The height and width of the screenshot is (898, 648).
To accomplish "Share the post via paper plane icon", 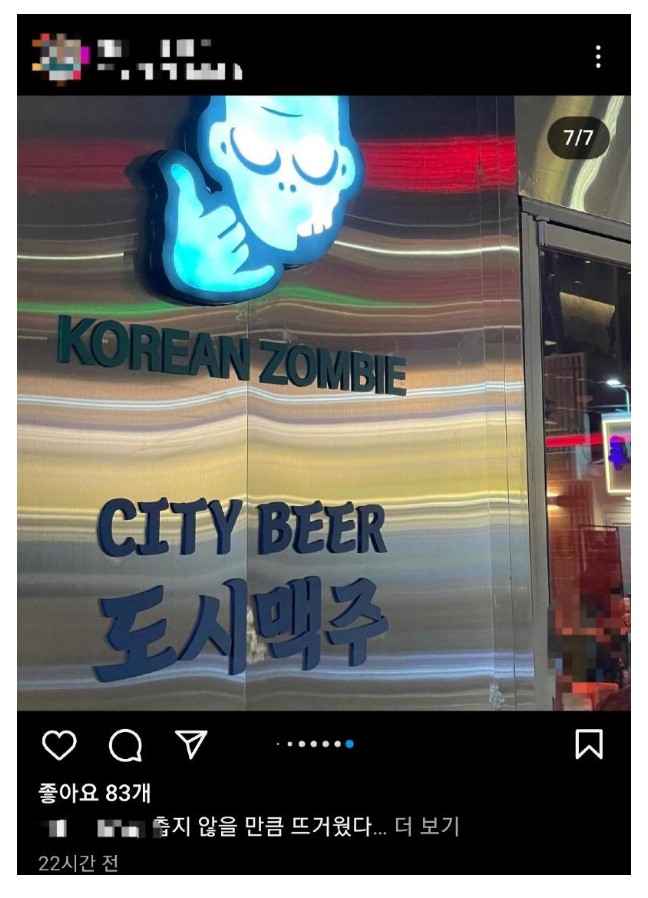I will (190, 743).
